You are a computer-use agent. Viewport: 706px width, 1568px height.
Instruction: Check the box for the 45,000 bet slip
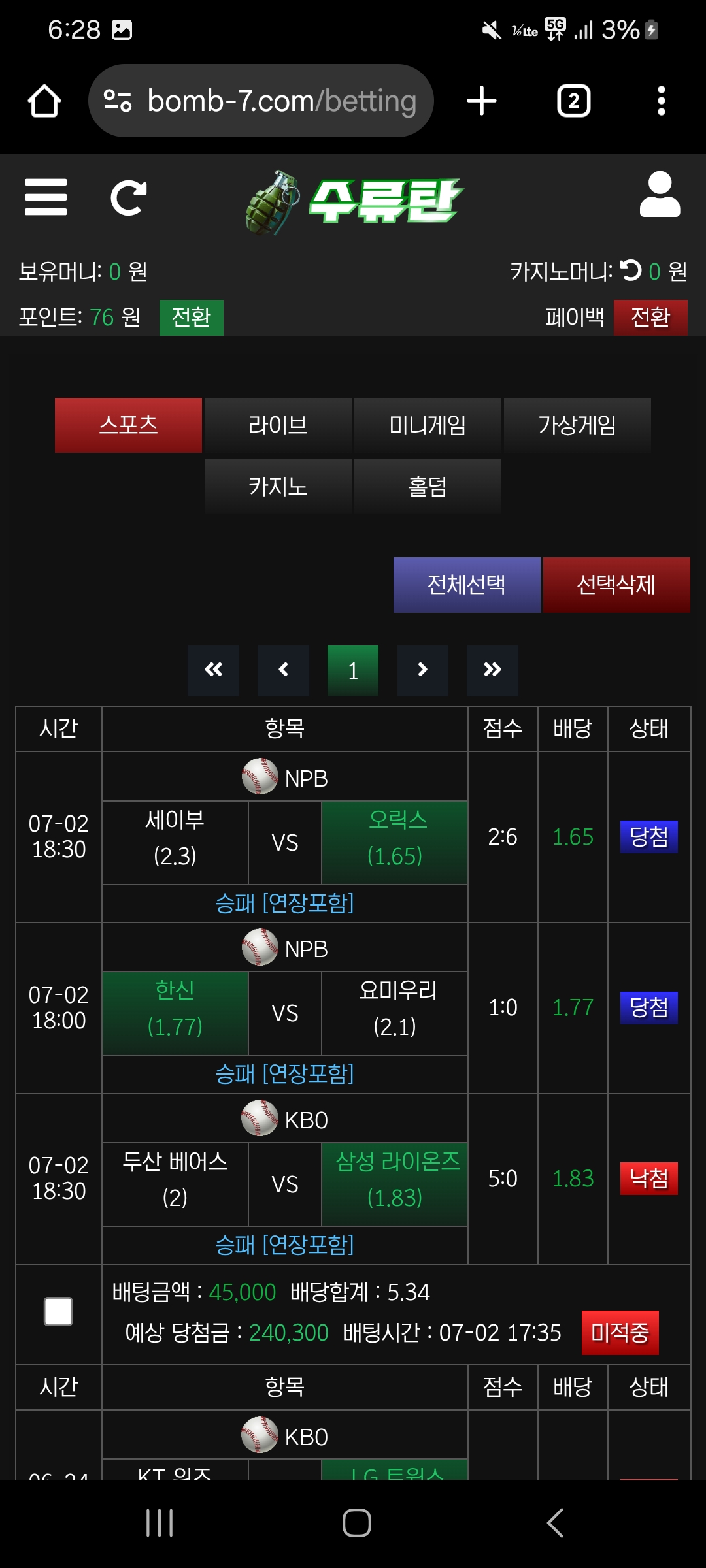coord(58,1312)
